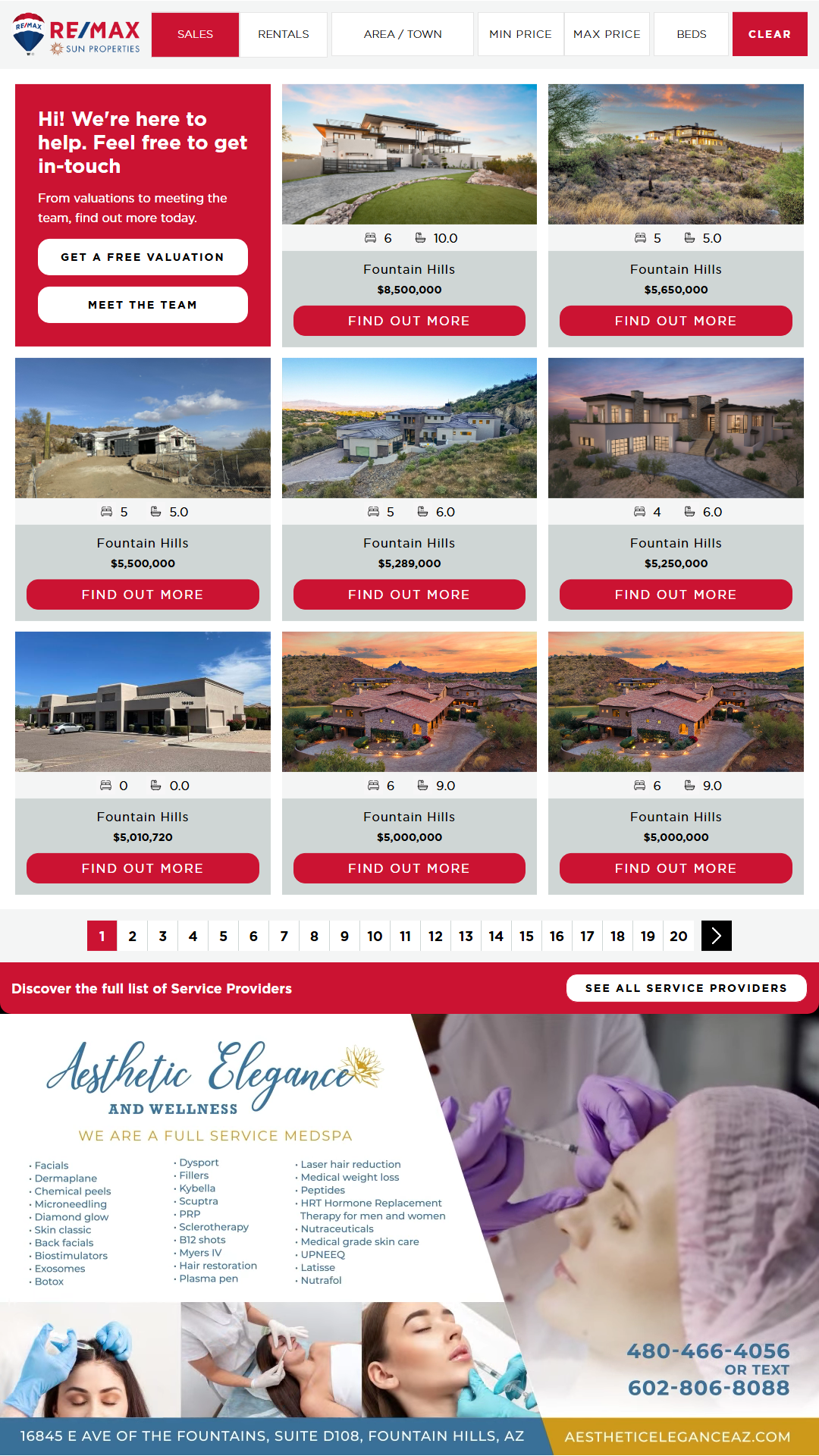Go to page 2 of listings
The height and width of the screenshot is (1456, 819).
pos(132,936)
